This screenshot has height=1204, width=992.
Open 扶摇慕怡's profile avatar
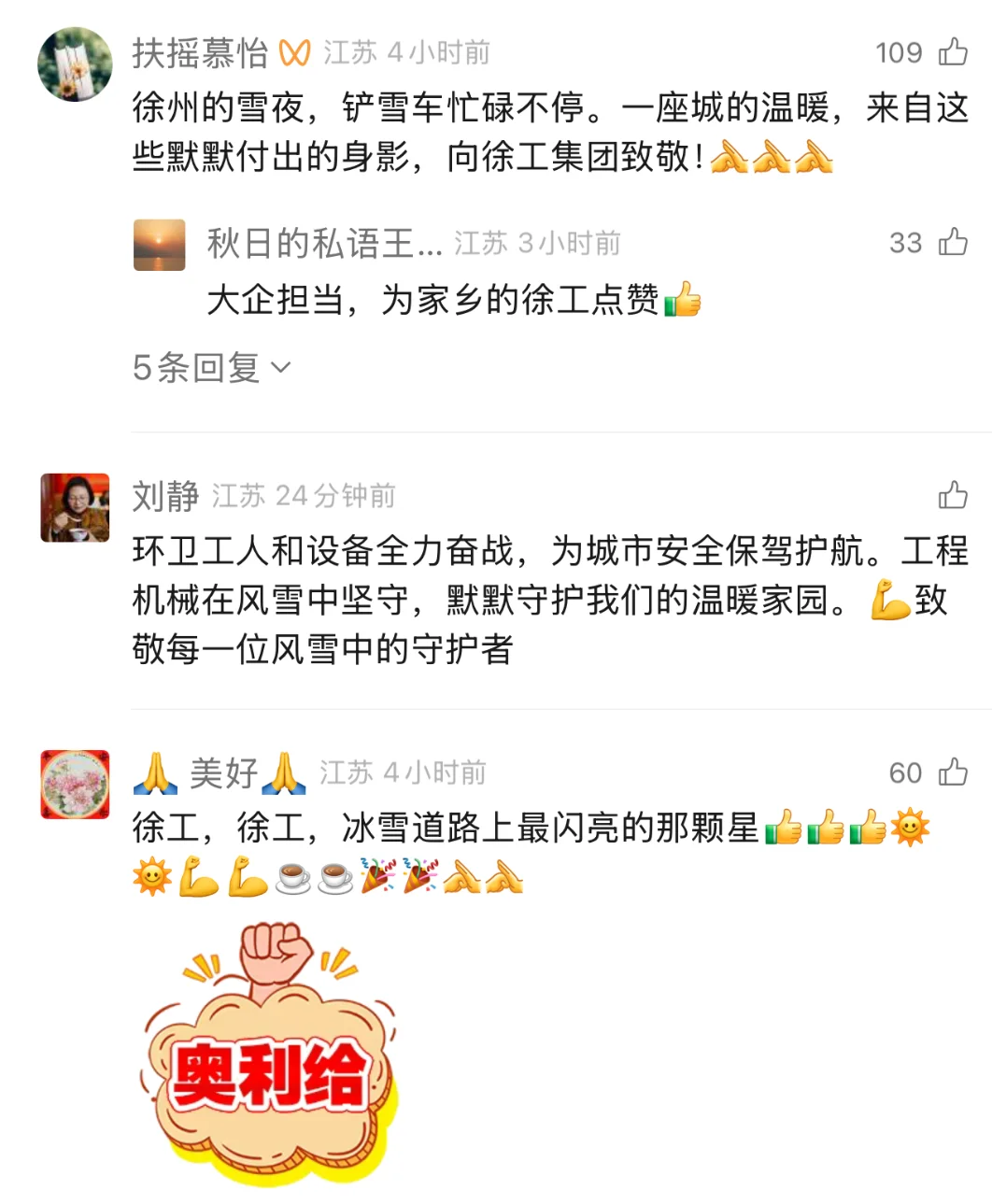75,64
